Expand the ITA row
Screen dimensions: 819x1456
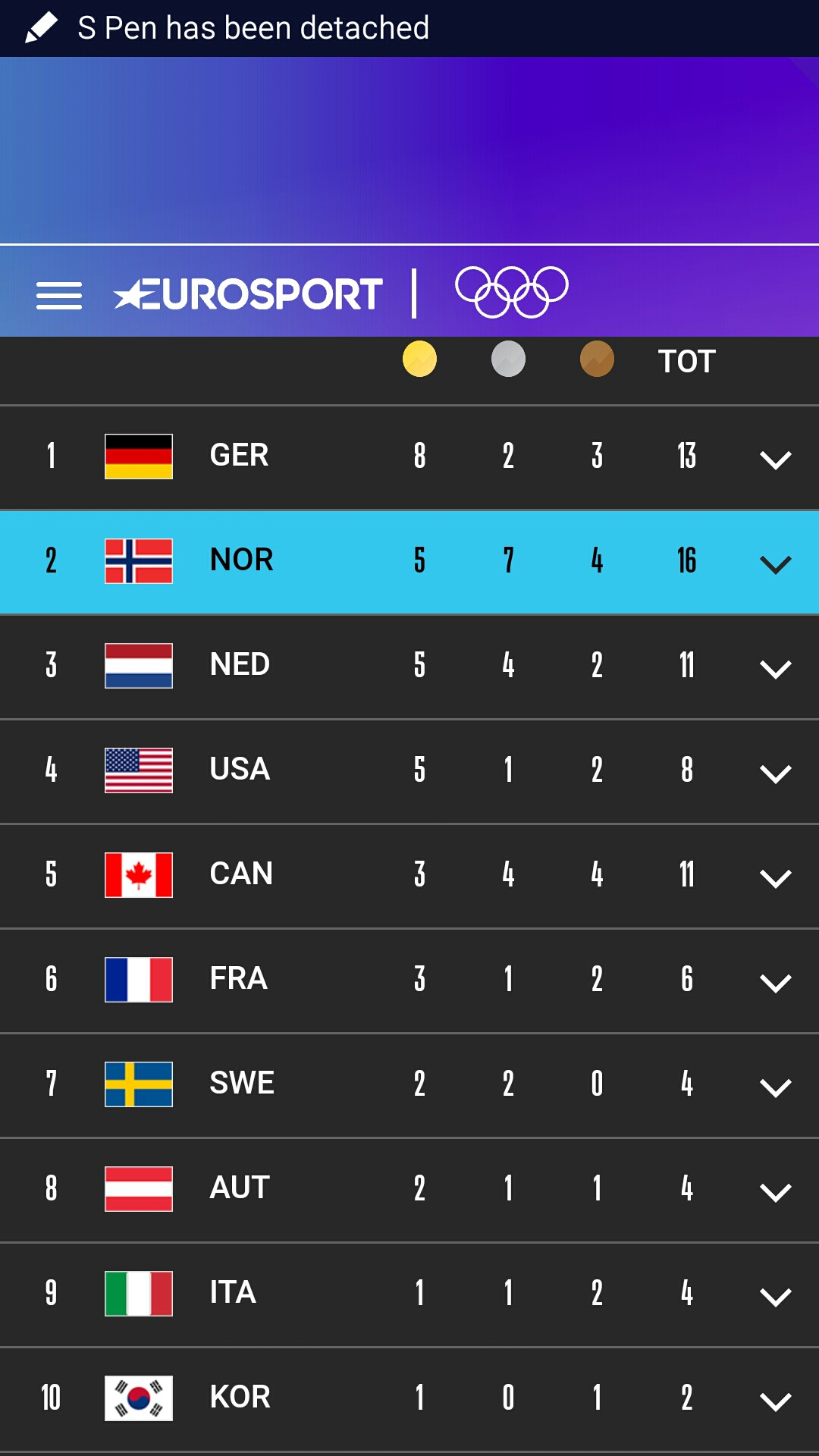coord(775,1297)
